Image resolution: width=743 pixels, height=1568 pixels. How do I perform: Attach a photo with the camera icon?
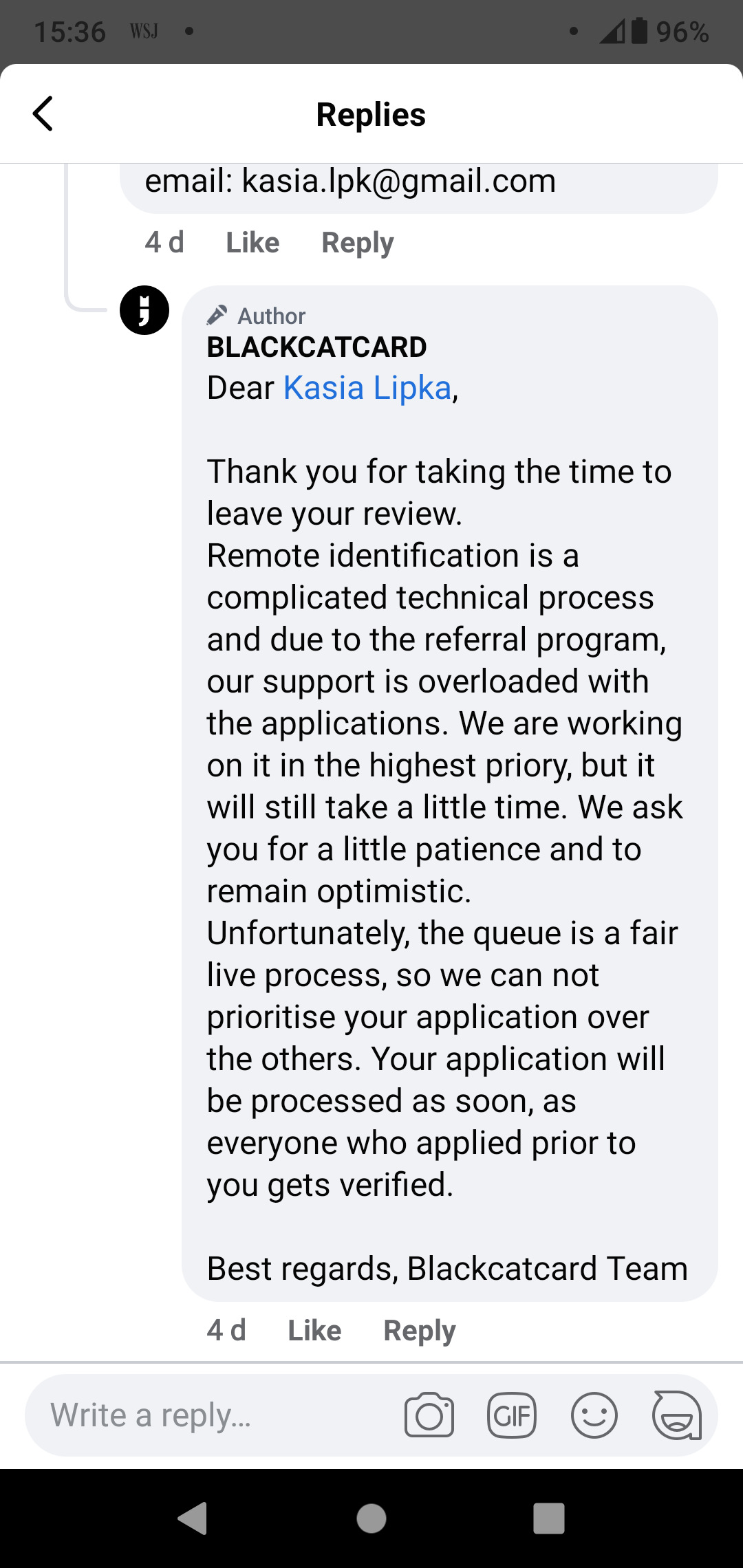coord(429,1415)
